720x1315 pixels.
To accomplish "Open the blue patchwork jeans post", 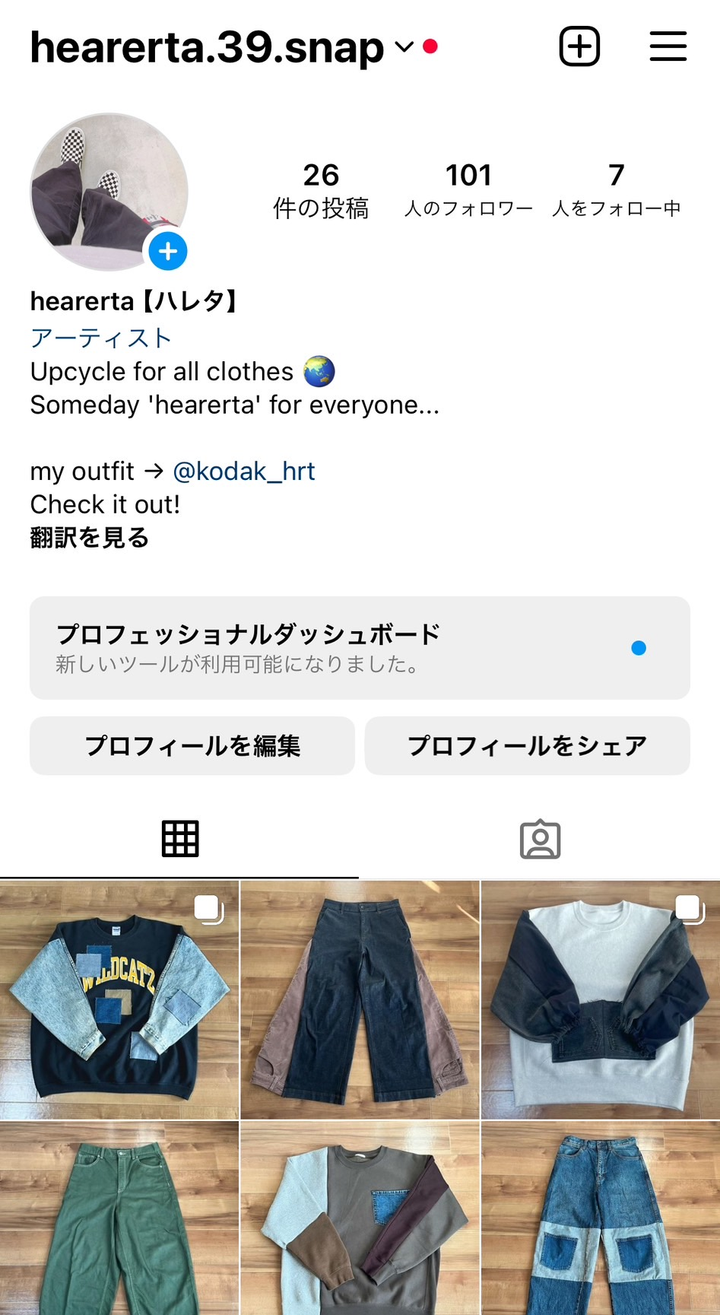I will pos(600,1218).
